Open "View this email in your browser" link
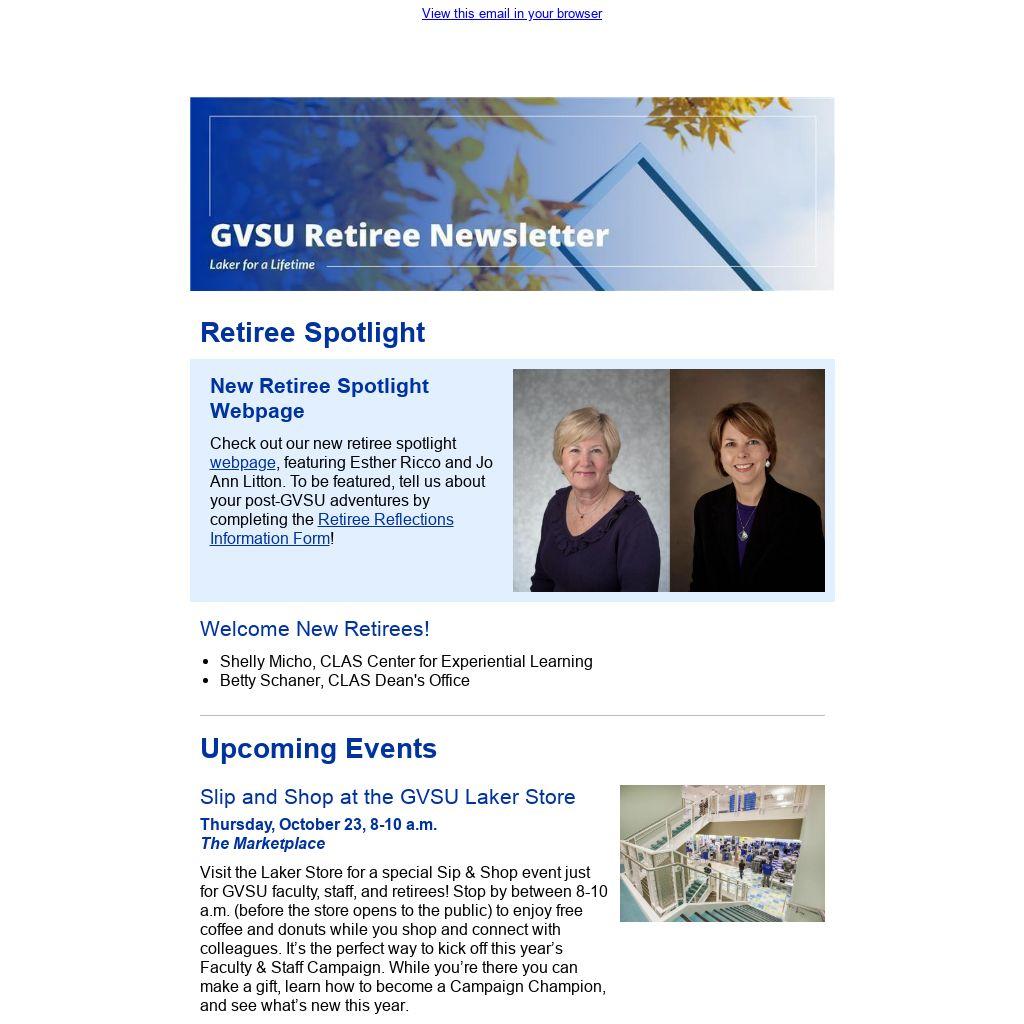 (511, 14)
